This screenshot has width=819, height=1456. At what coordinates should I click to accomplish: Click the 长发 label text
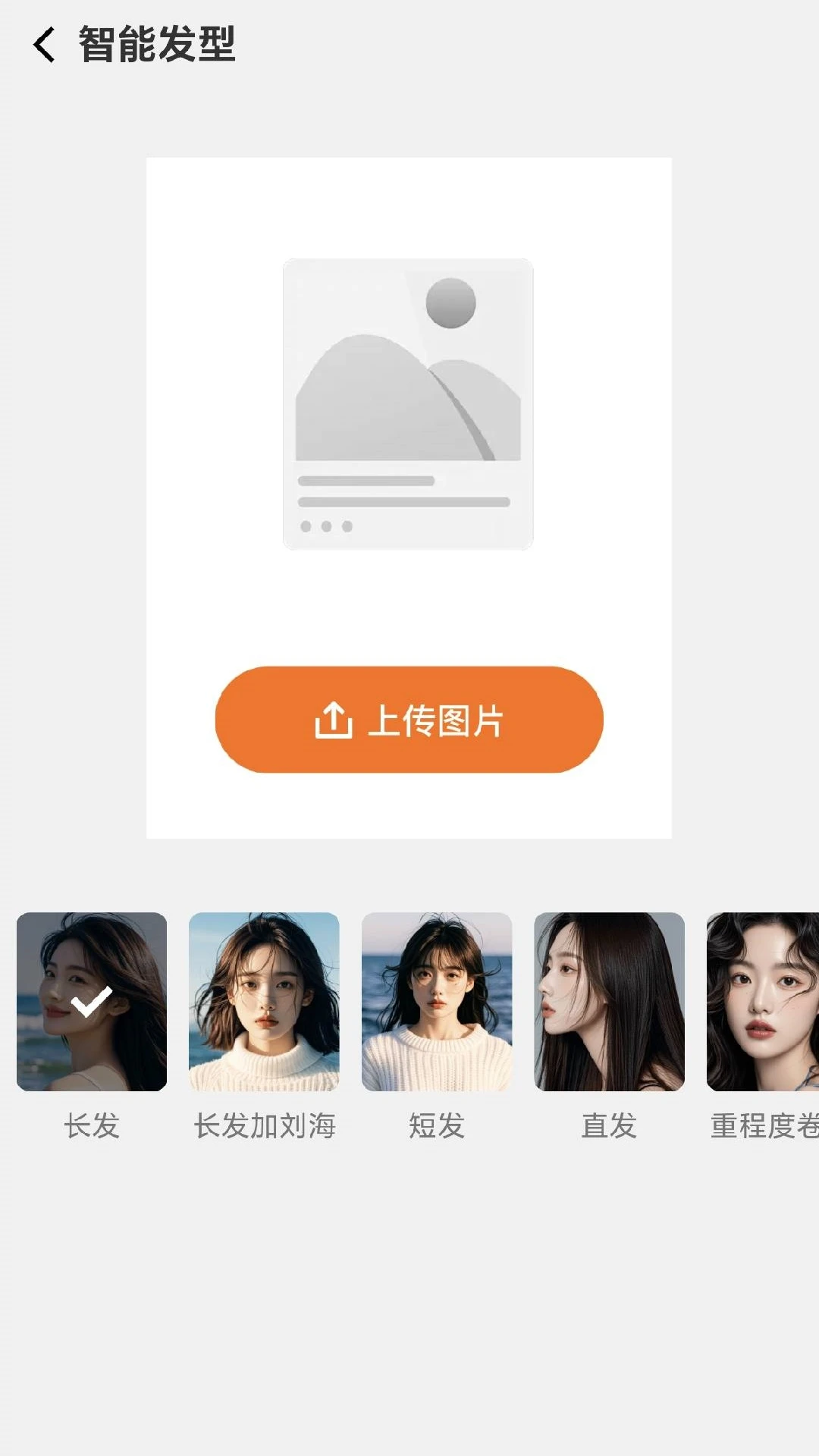90,1128
